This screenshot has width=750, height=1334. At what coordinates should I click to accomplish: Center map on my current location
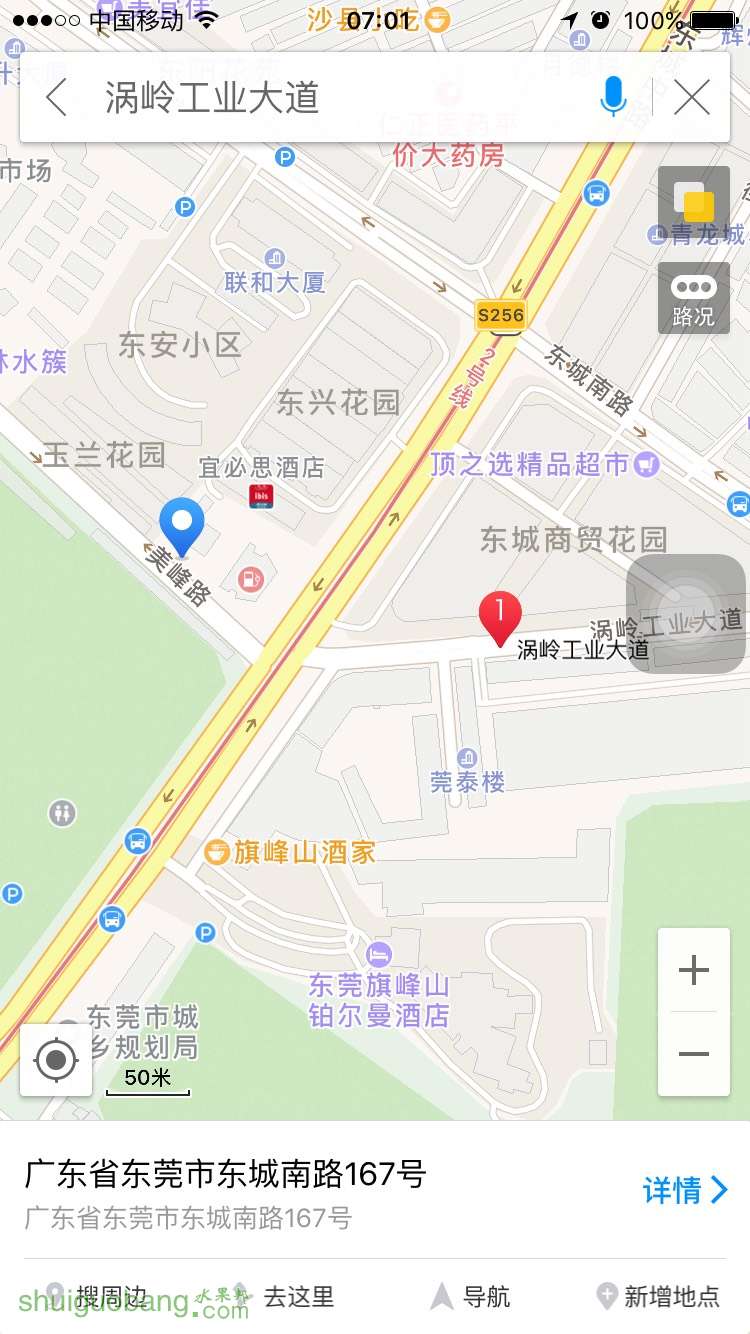click(x=57, y=1060)
